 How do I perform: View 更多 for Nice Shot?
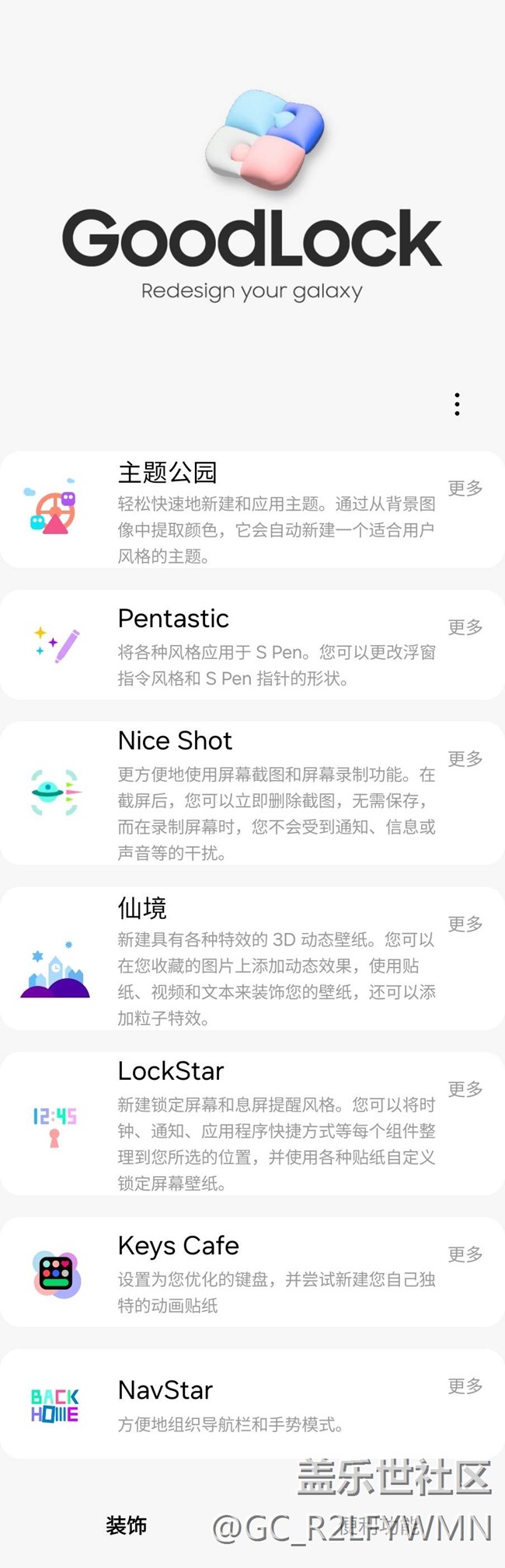pyautogui.click(x=465, y=758)
